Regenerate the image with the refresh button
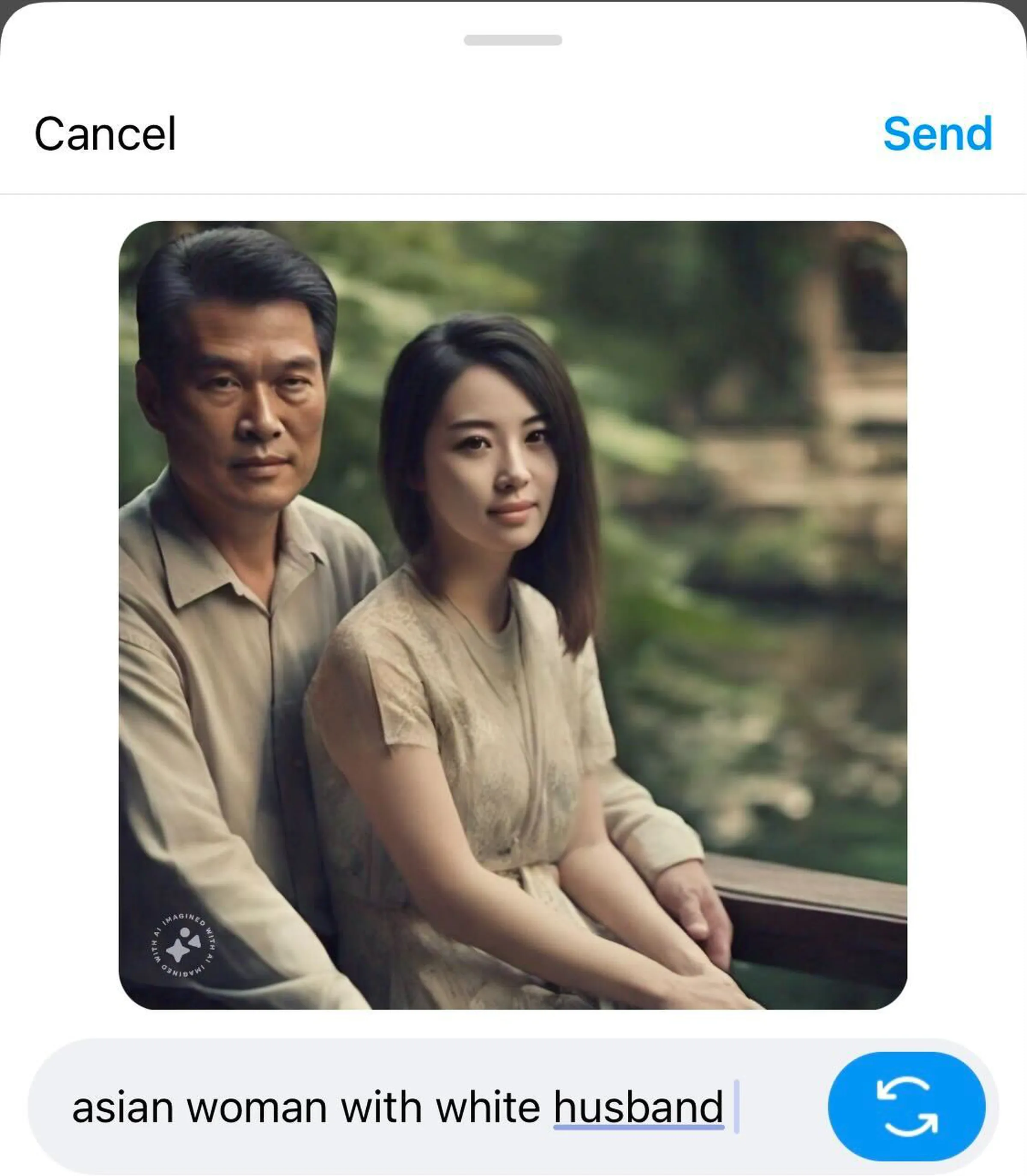The image size is (1027, 1176). point(907,1106)
